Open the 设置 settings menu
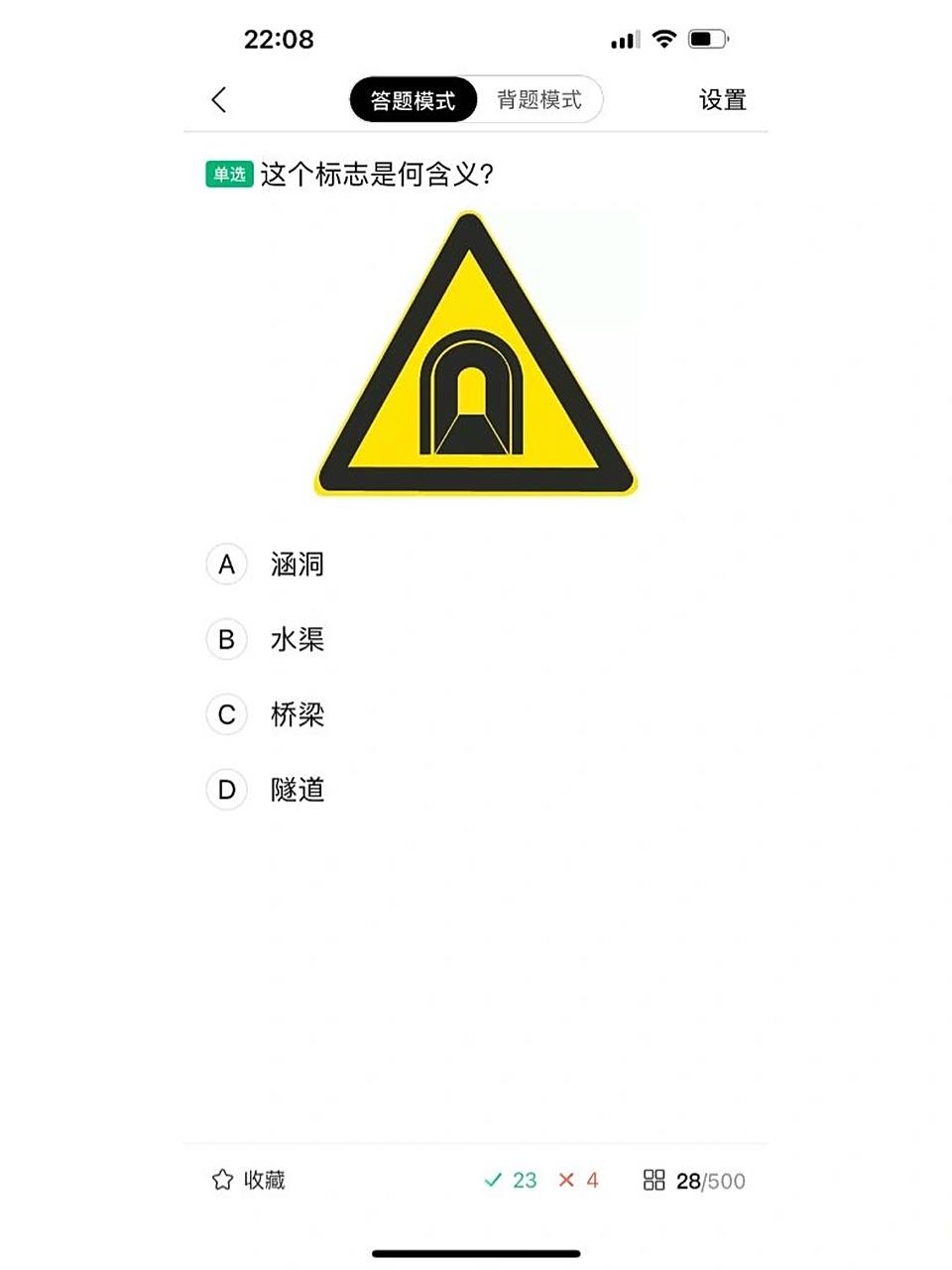 (723, 99)
